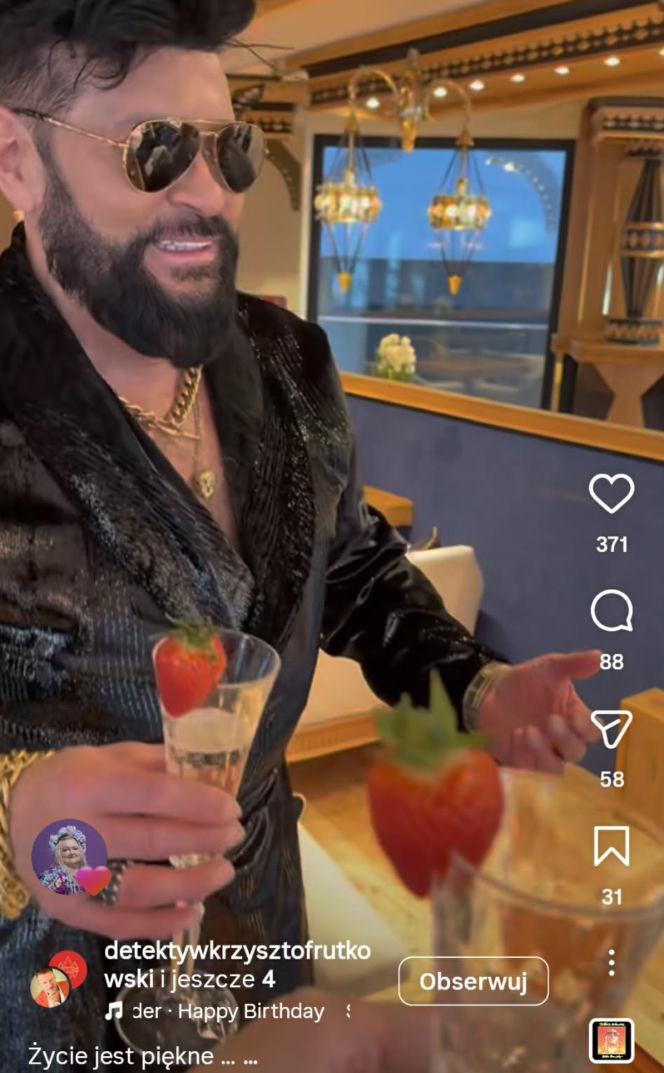The image size is (664, 1073).
Task: Save this reel with the bookmark icon
Action: pos(611,846)
